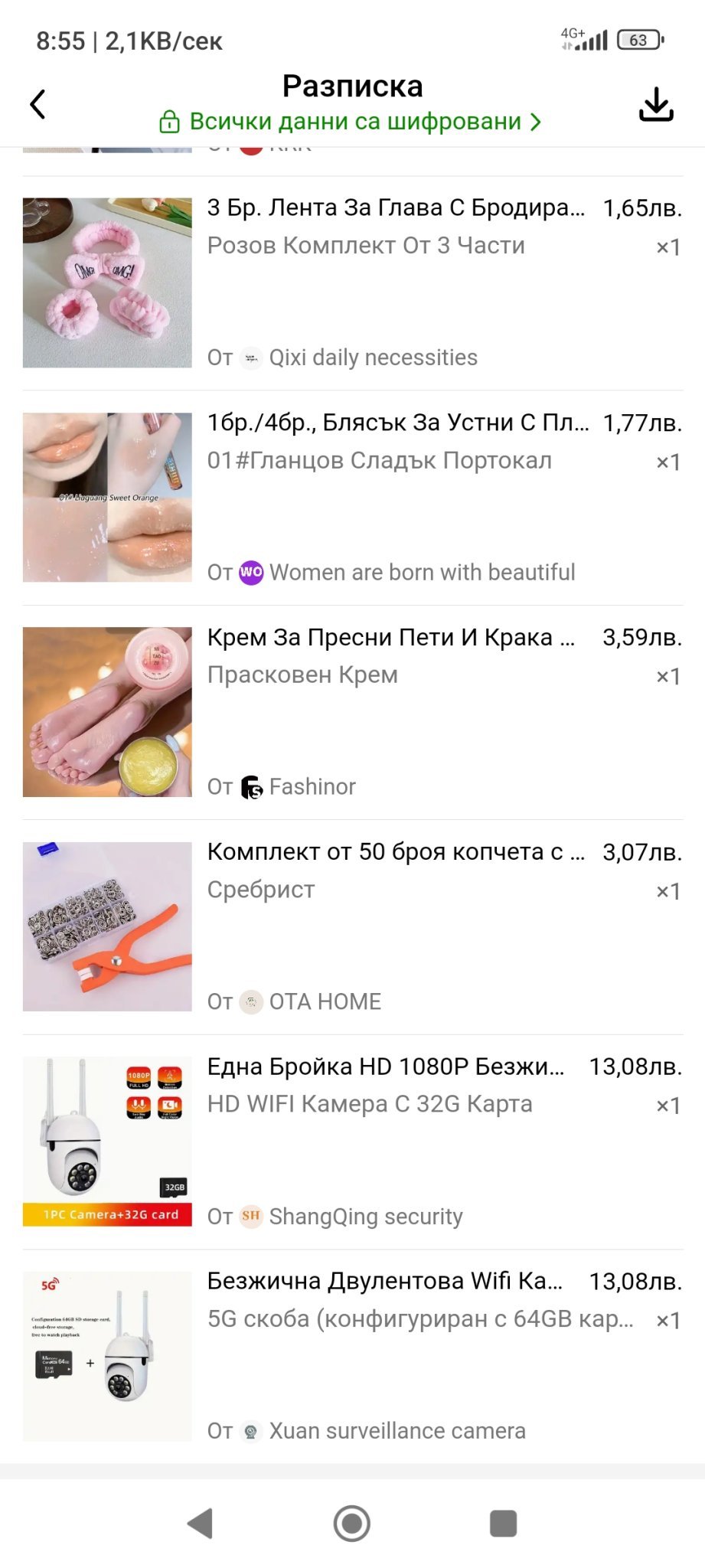Open the 3 Бр. Лента За Глава item
This screenshot has width=705, height=1568.
pos(395,208)
